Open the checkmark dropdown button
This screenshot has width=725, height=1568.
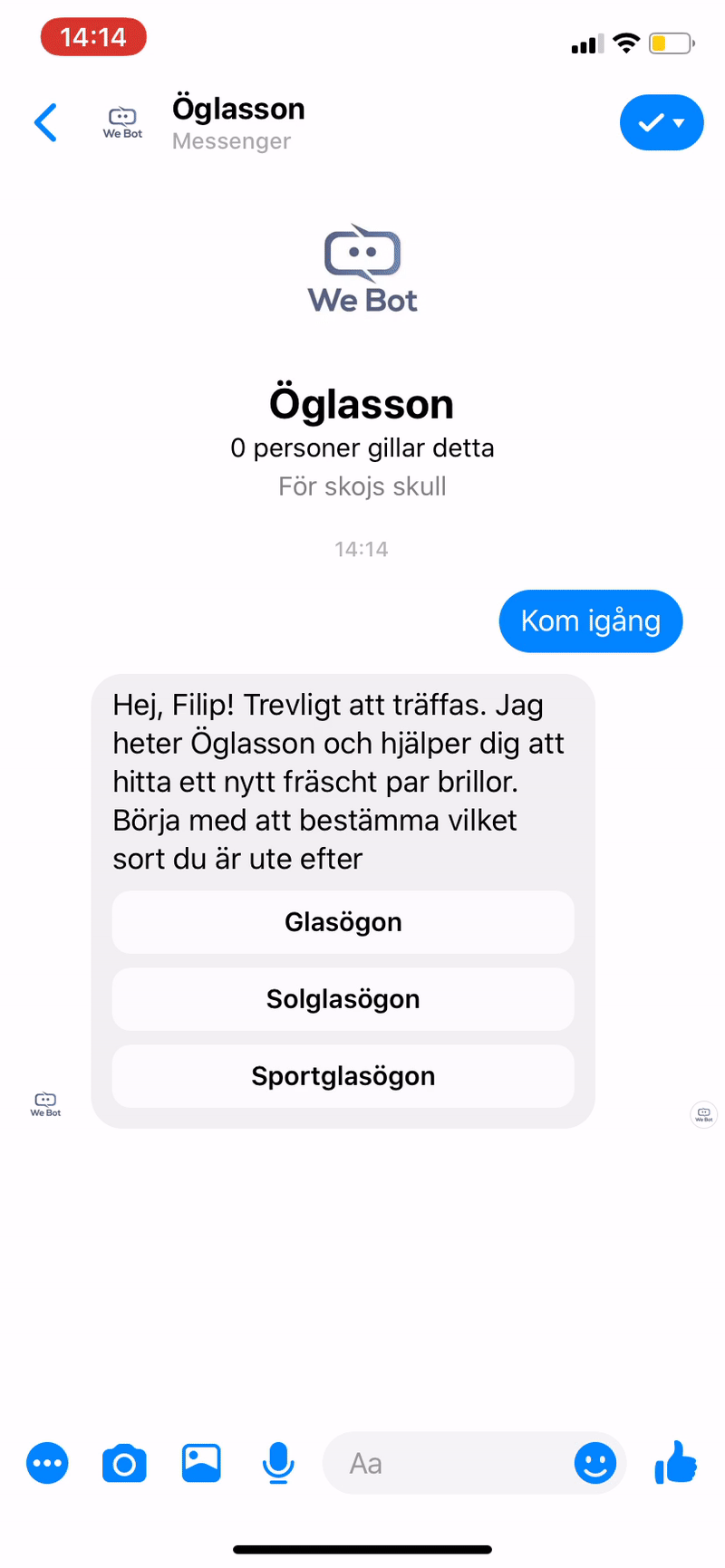pos(662,122)
